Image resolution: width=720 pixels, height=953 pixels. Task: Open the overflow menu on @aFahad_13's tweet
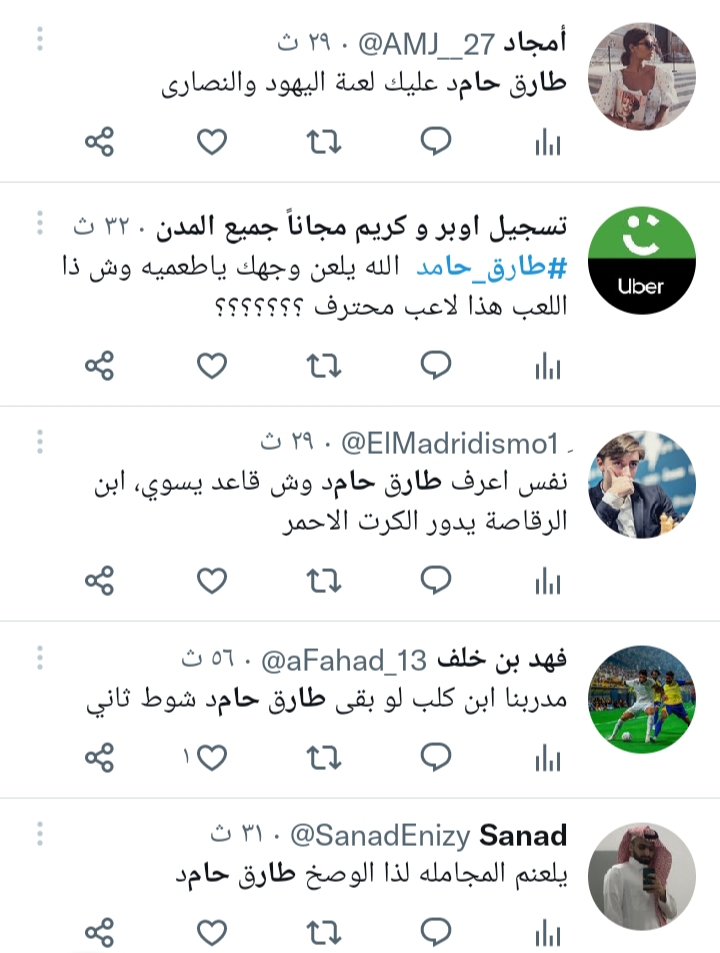pyautogui.click(x=40, y=657)
